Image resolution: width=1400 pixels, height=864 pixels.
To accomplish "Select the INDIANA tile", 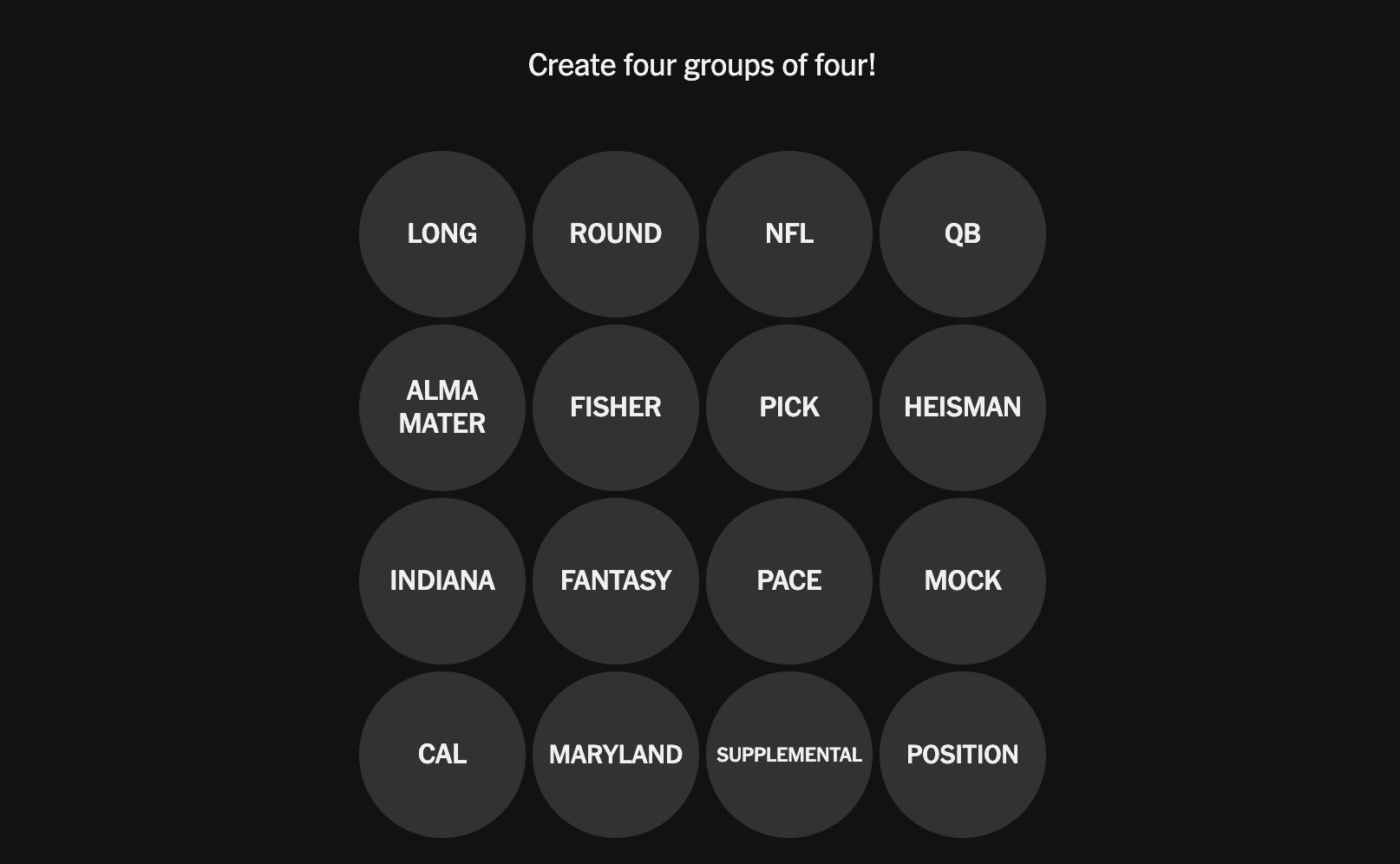I will 442,581.
